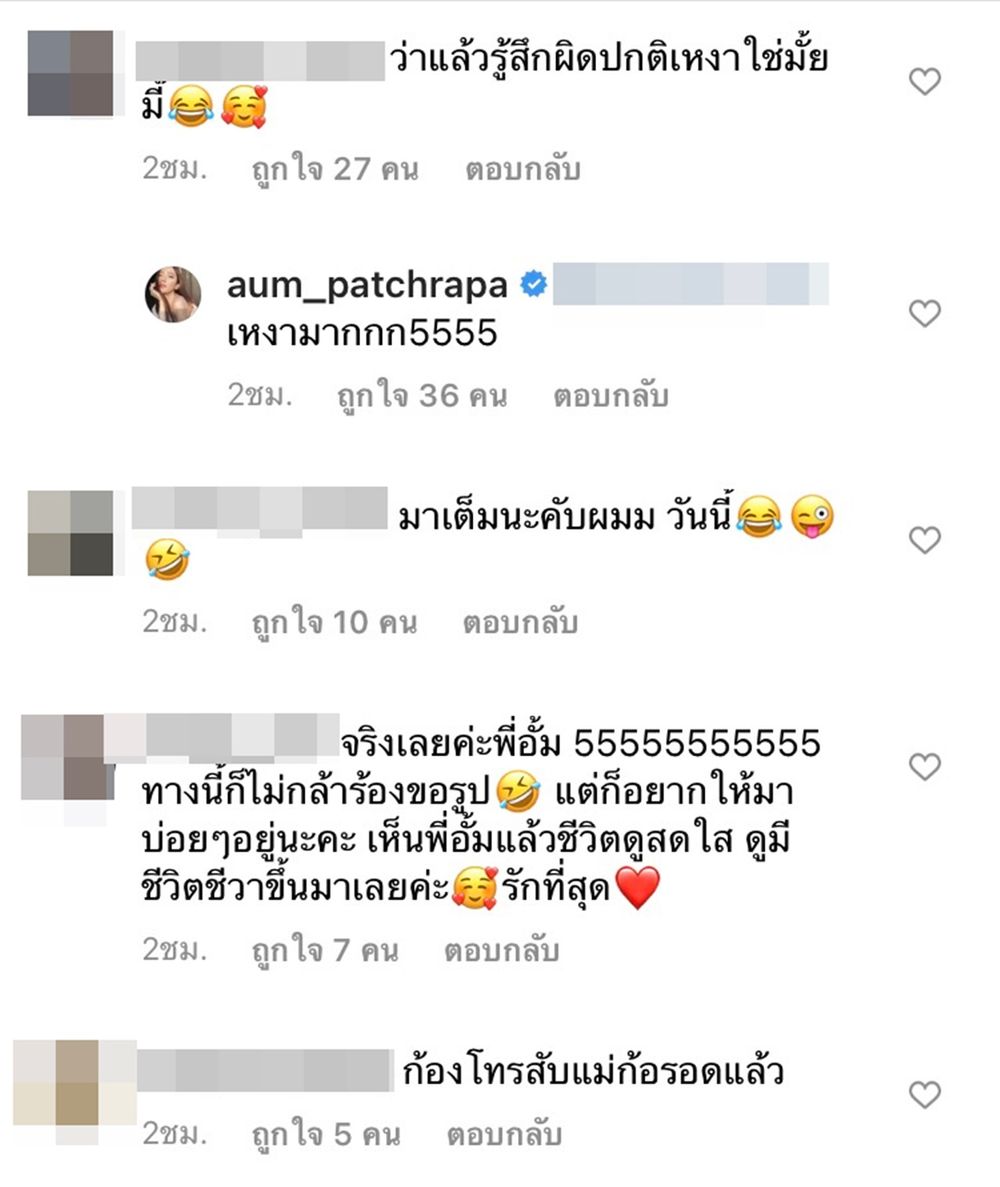Screen dimensions: 1000x1187
Task: Reply to the comment with 7 likes
Action: pyautogui.click(x=502, y=949)
